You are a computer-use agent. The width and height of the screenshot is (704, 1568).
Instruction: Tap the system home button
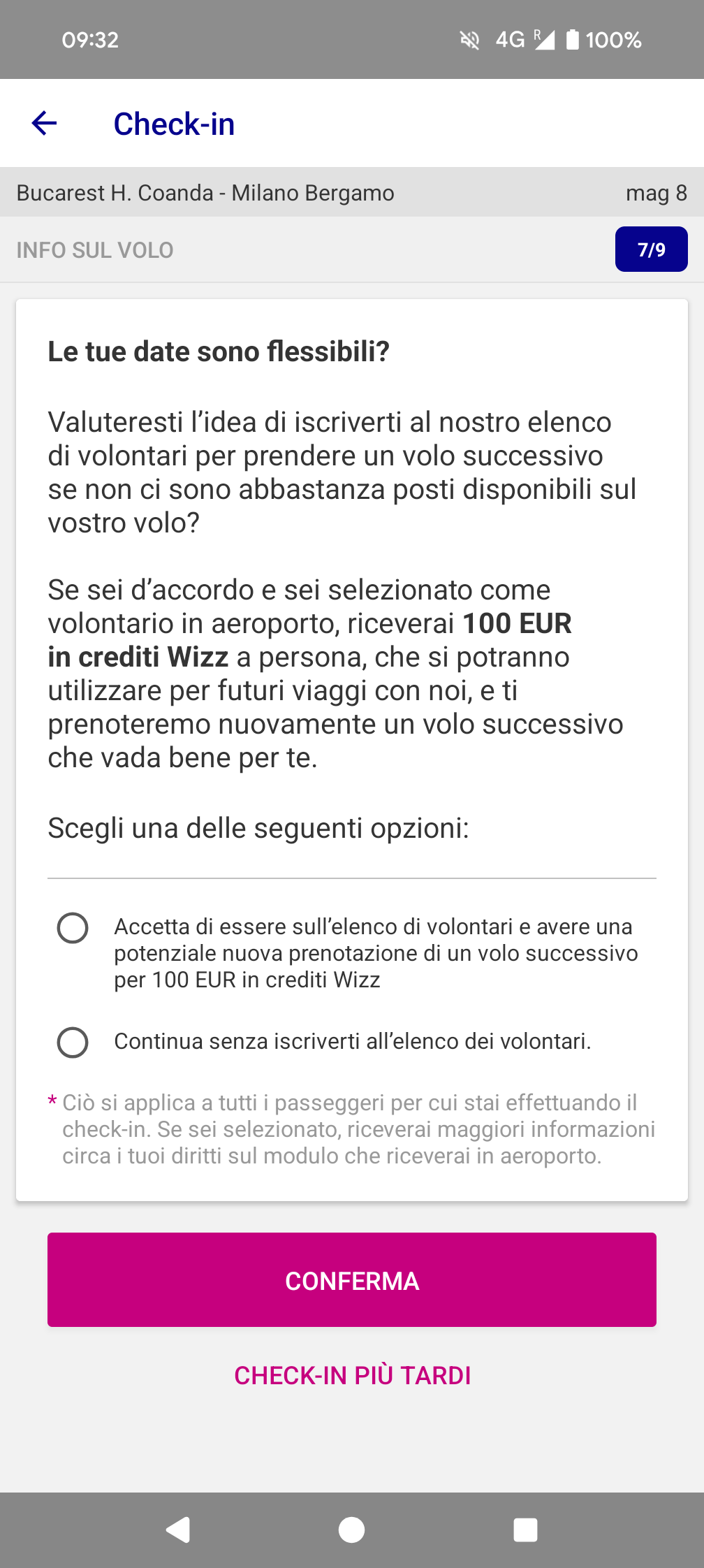point(351,1530)
